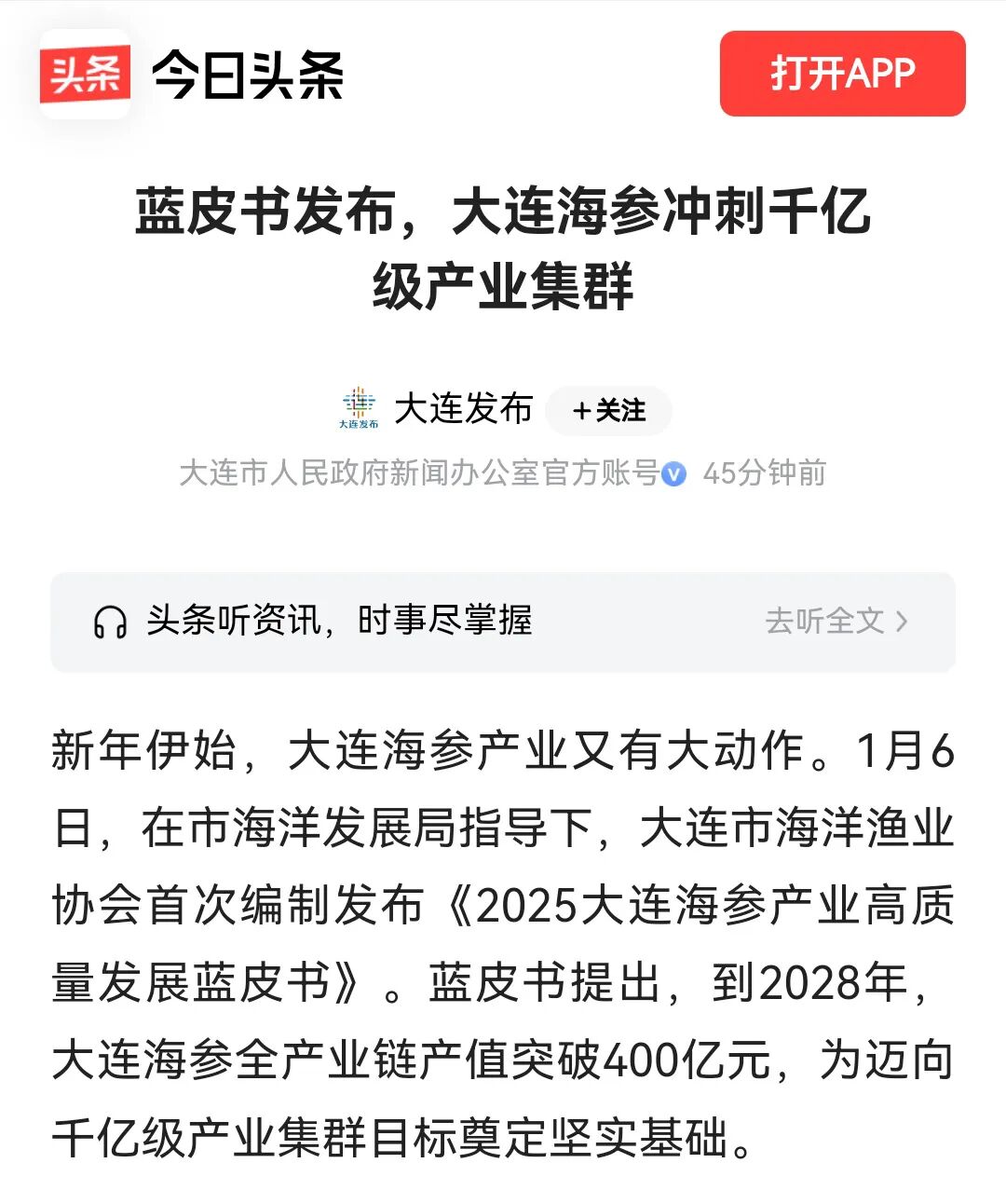Viewport: 1006px width, 1204px height.
Task: Listen to full article via 去听全文
Action: click(x=835, y=621)
